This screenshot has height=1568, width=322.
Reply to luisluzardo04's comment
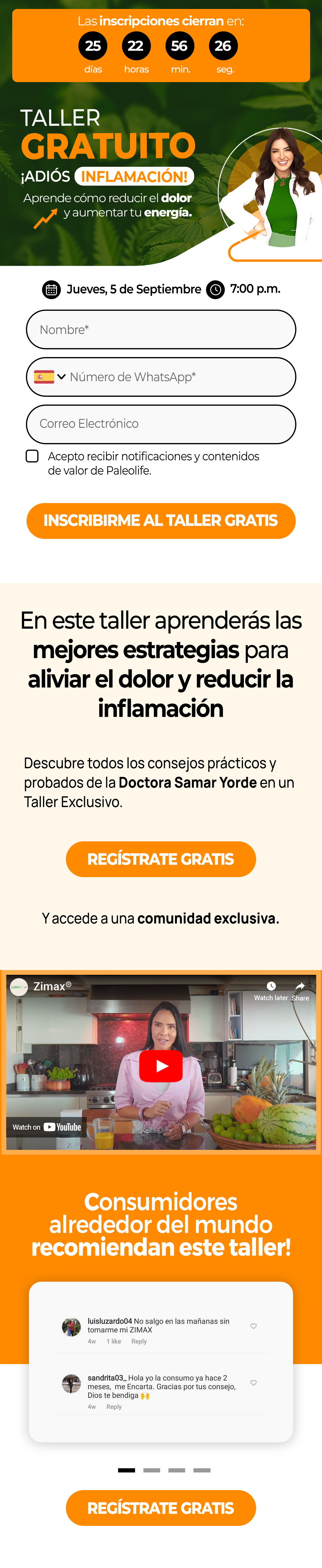pyautogui.click(x=139, y=1341)
